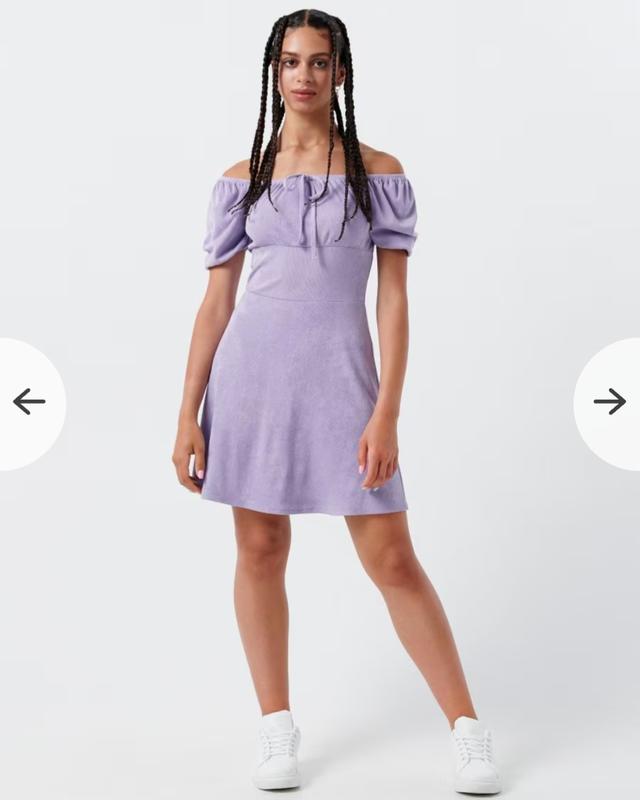Go to the next product photo
The width and height of the screenshot is (640, 800).
click(x=609, y=402)
